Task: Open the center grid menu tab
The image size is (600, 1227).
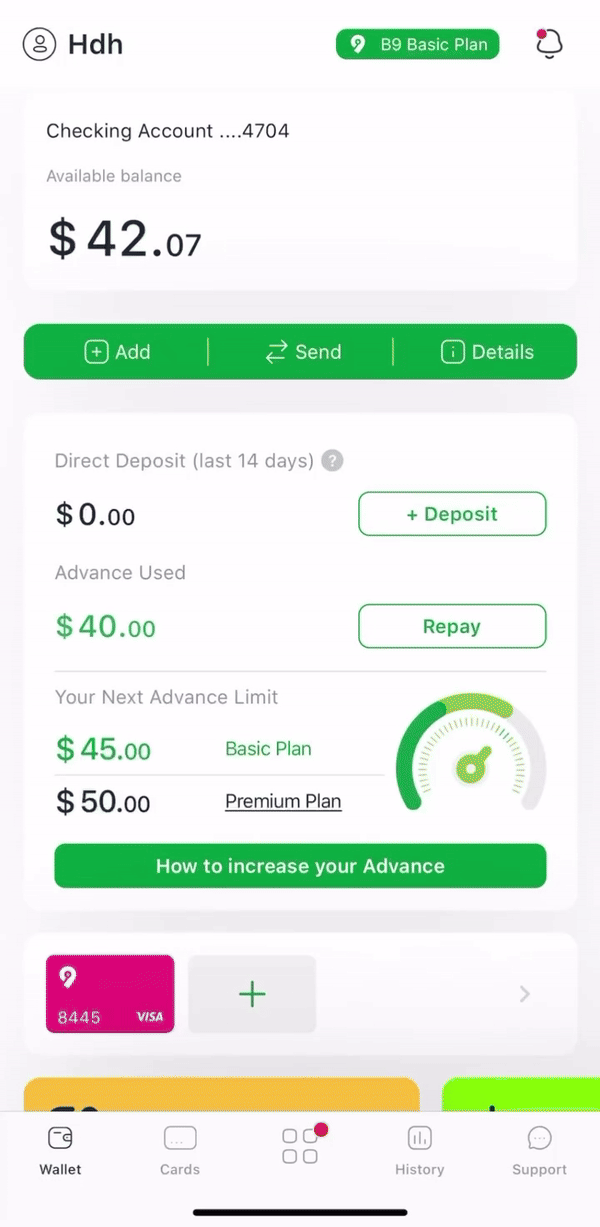Action: point(300,1146)
